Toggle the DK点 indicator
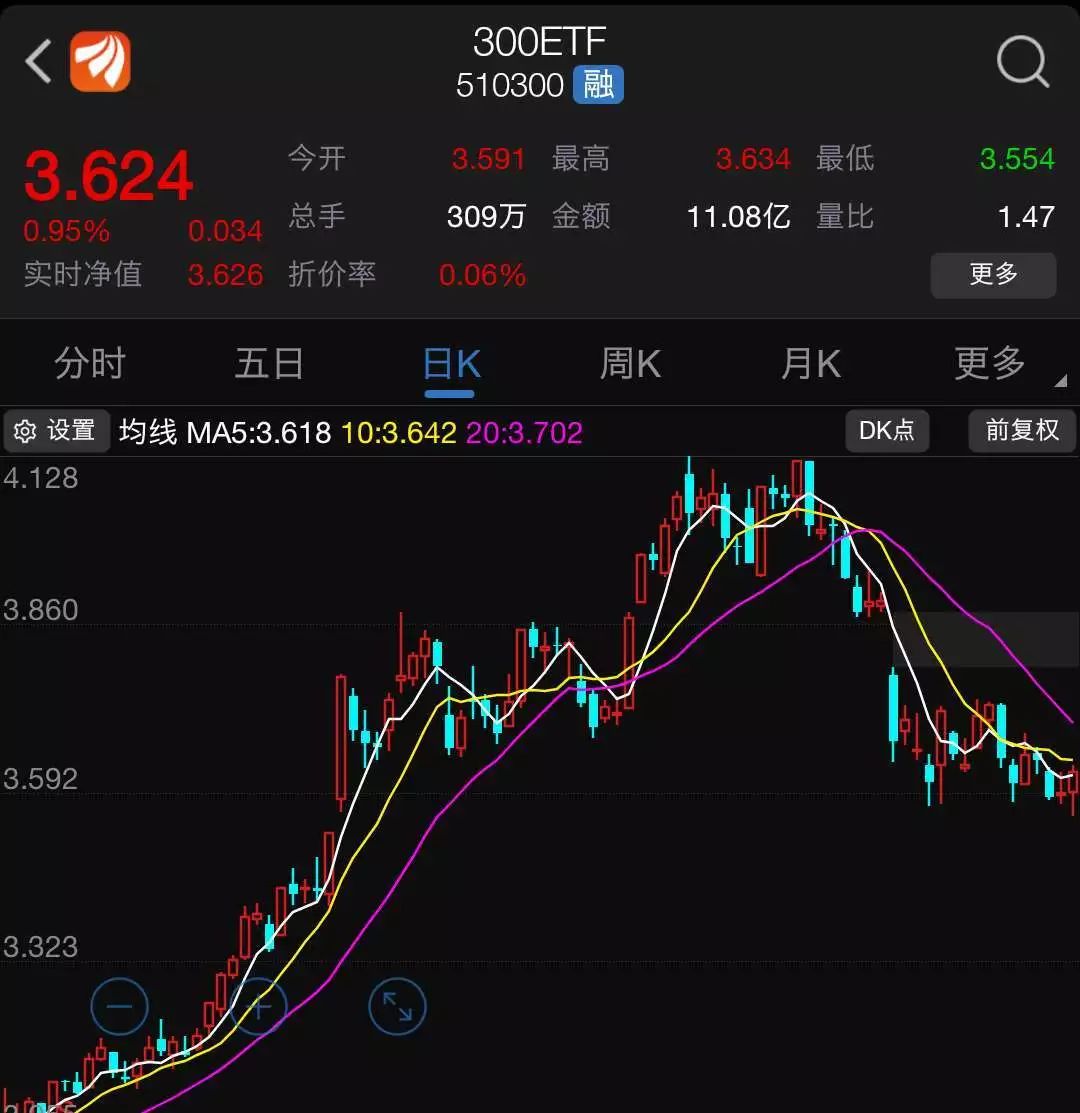 [887, 431]
